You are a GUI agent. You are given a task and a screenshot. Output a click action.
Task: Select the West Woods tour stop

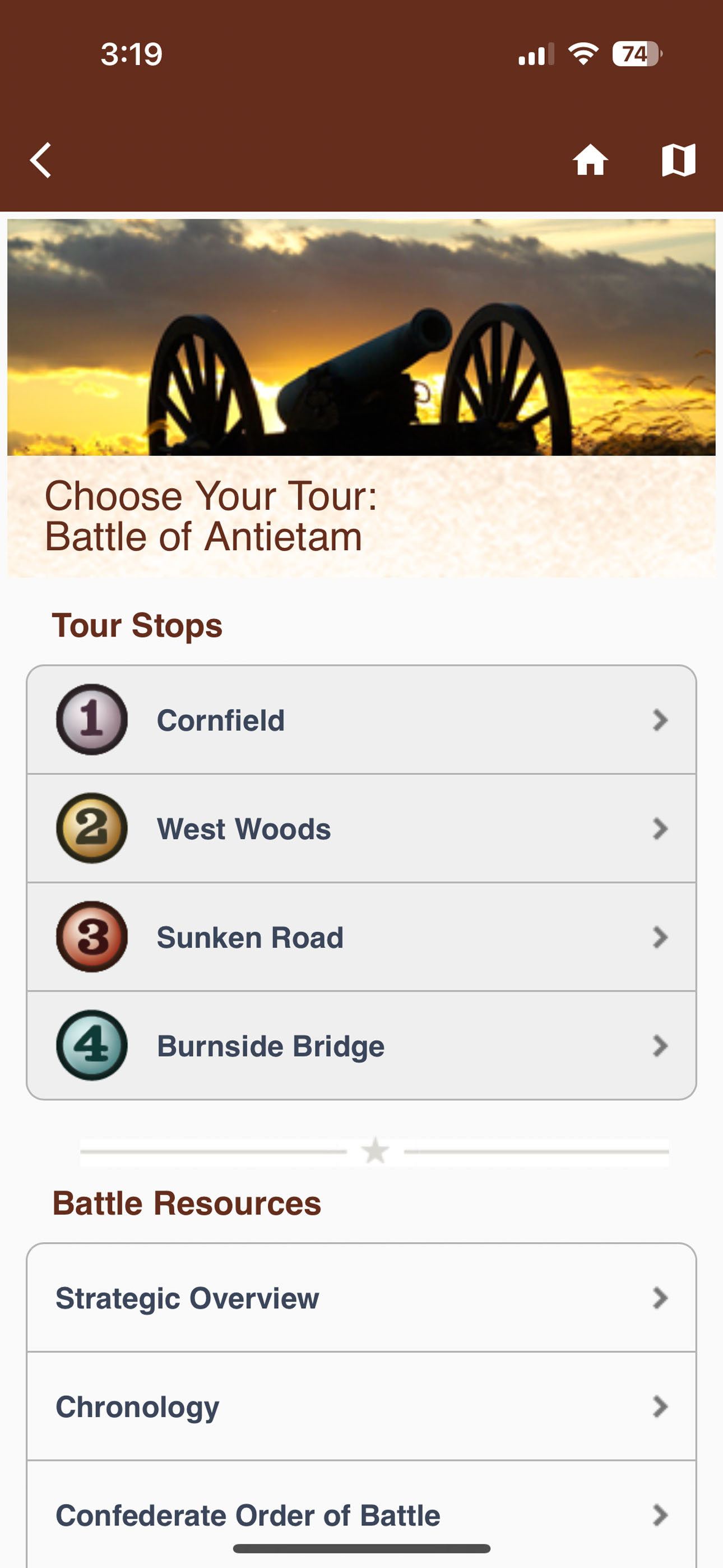click(x=361, y=828)
